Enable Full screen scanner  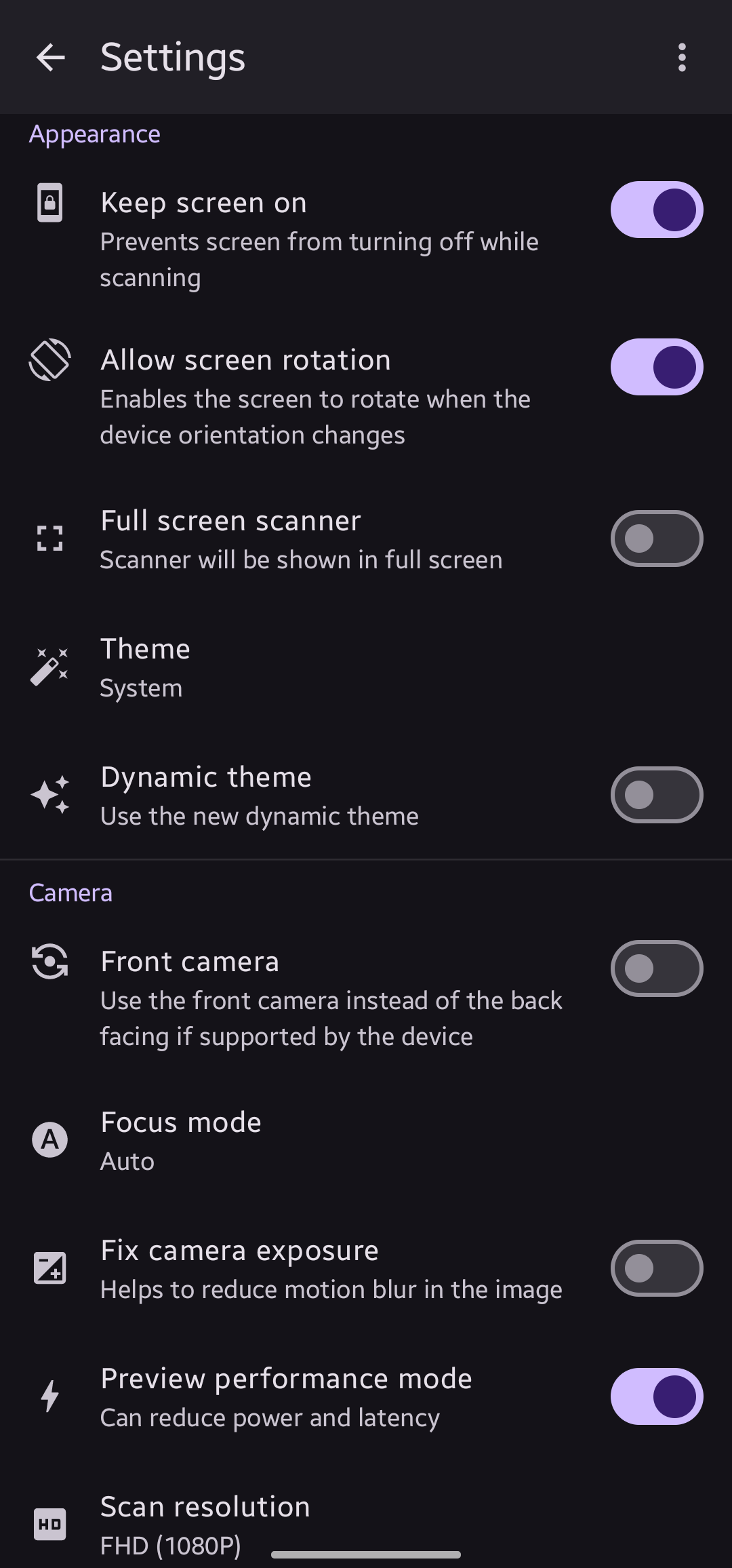point(656,538)
